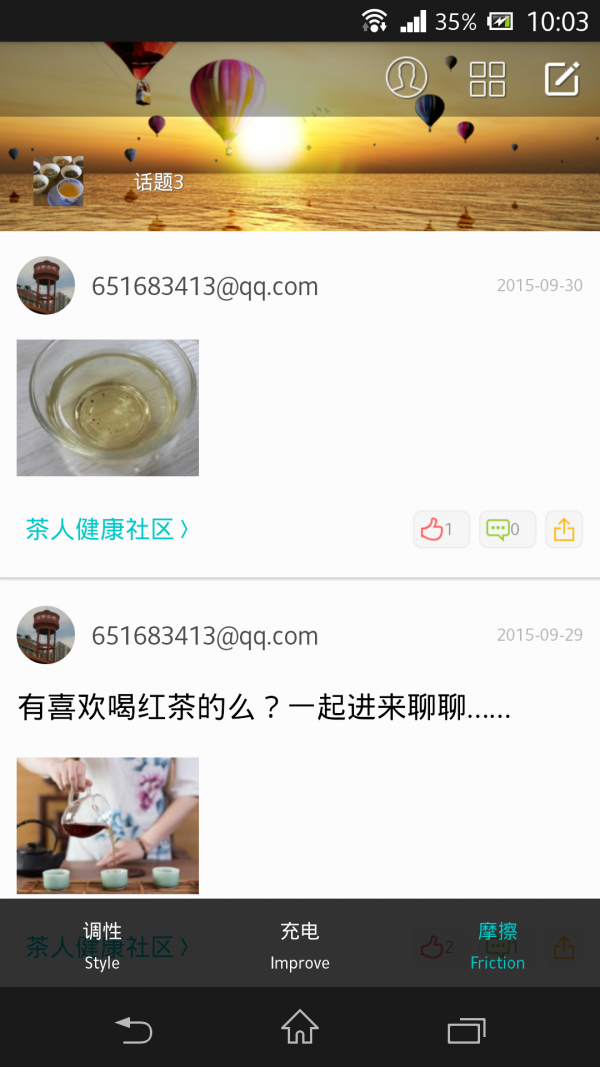Open the user profile icon

406,78
